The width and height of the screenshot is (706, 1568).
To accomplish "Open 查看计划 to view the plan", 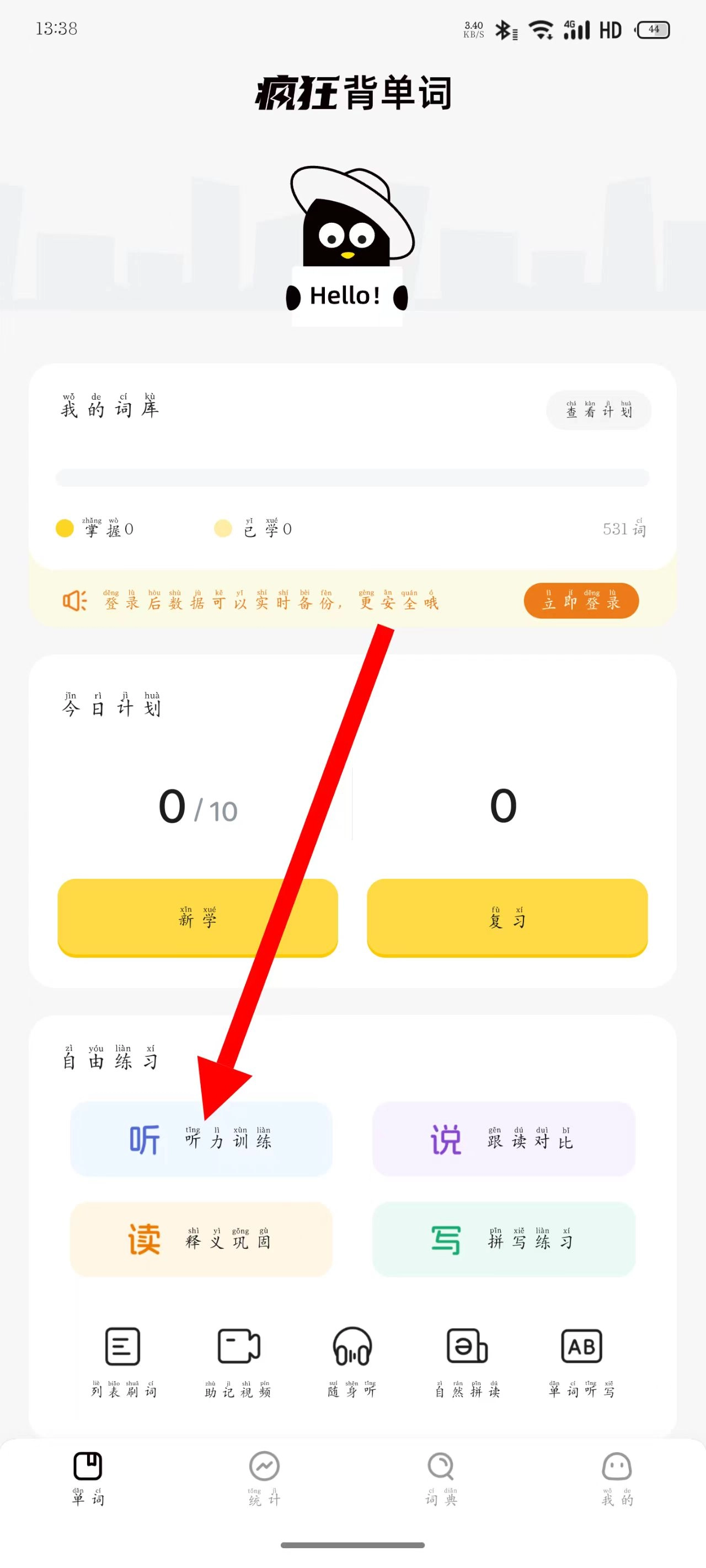I will (598, 410).
